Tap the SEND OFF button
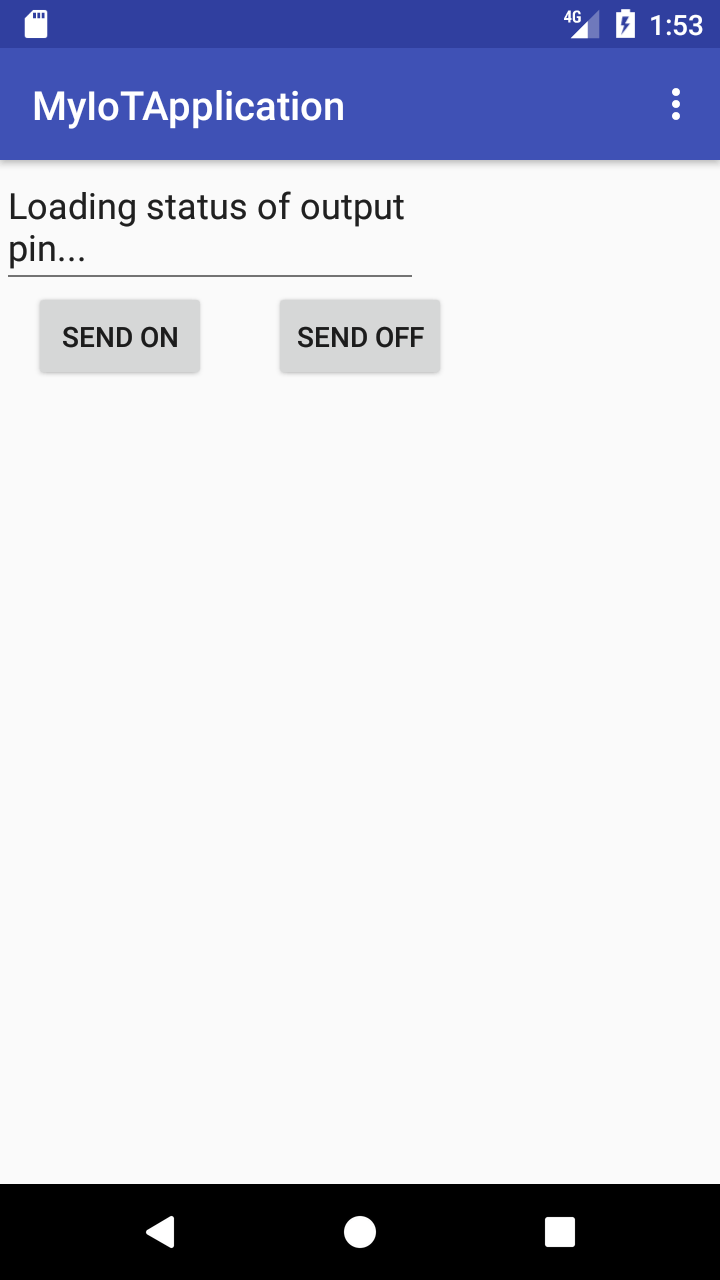 click(x=360, y=337)
